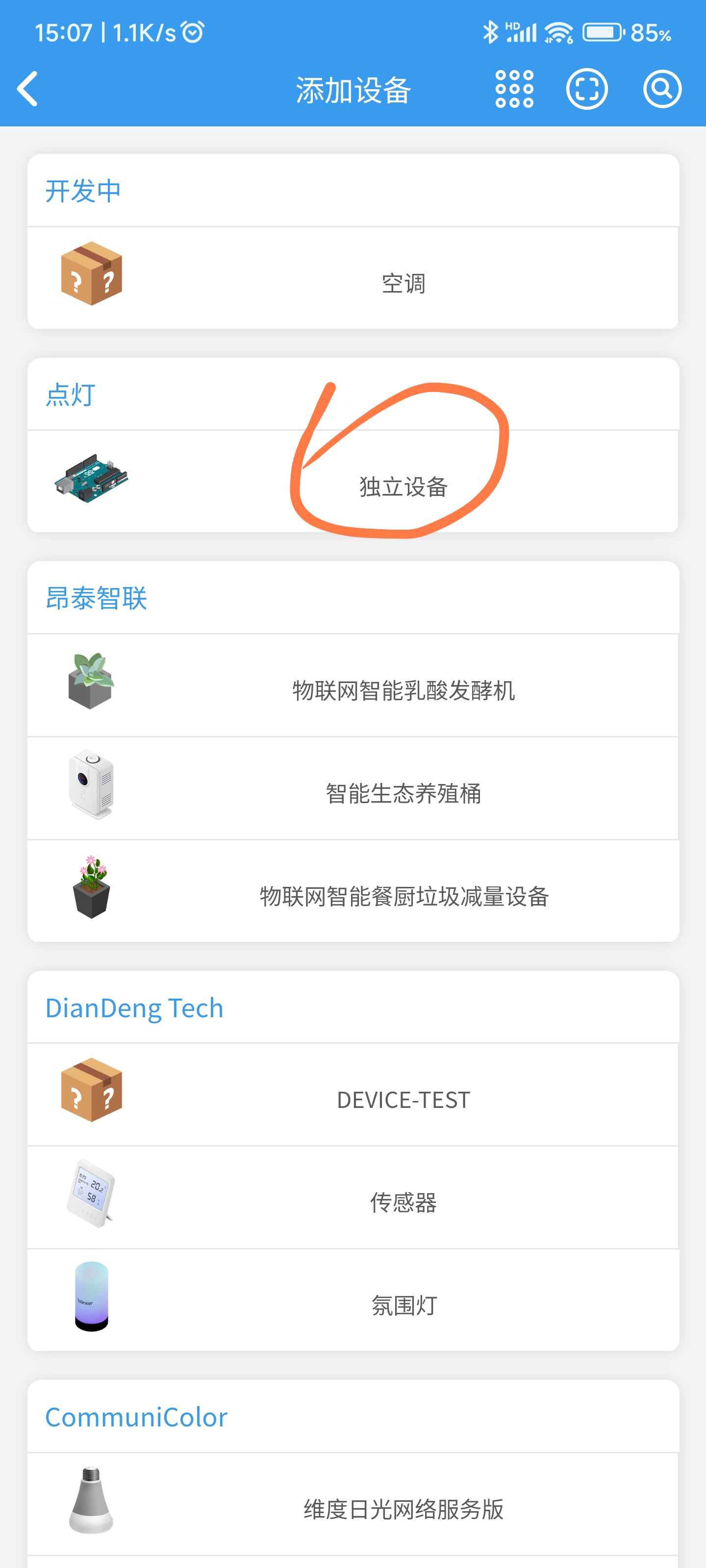
Task: Open the grid view icon
Action: tap(514, 89)
